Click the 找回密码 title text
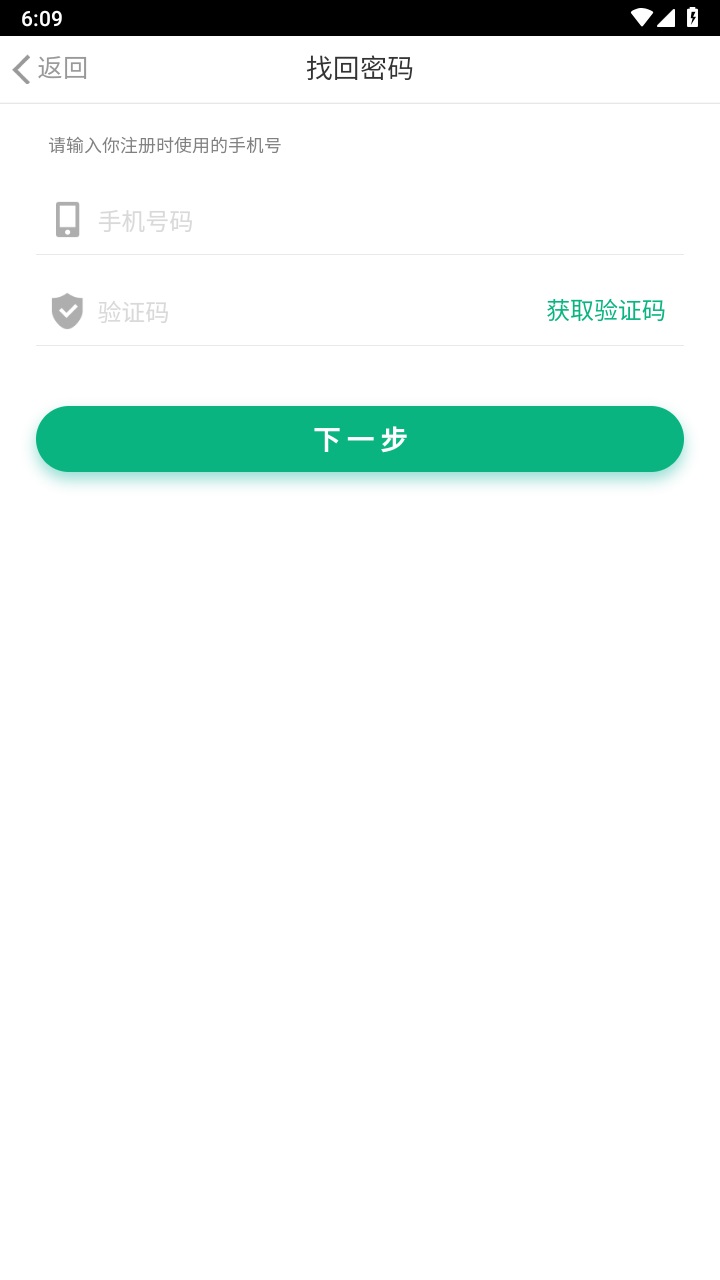 360,69
